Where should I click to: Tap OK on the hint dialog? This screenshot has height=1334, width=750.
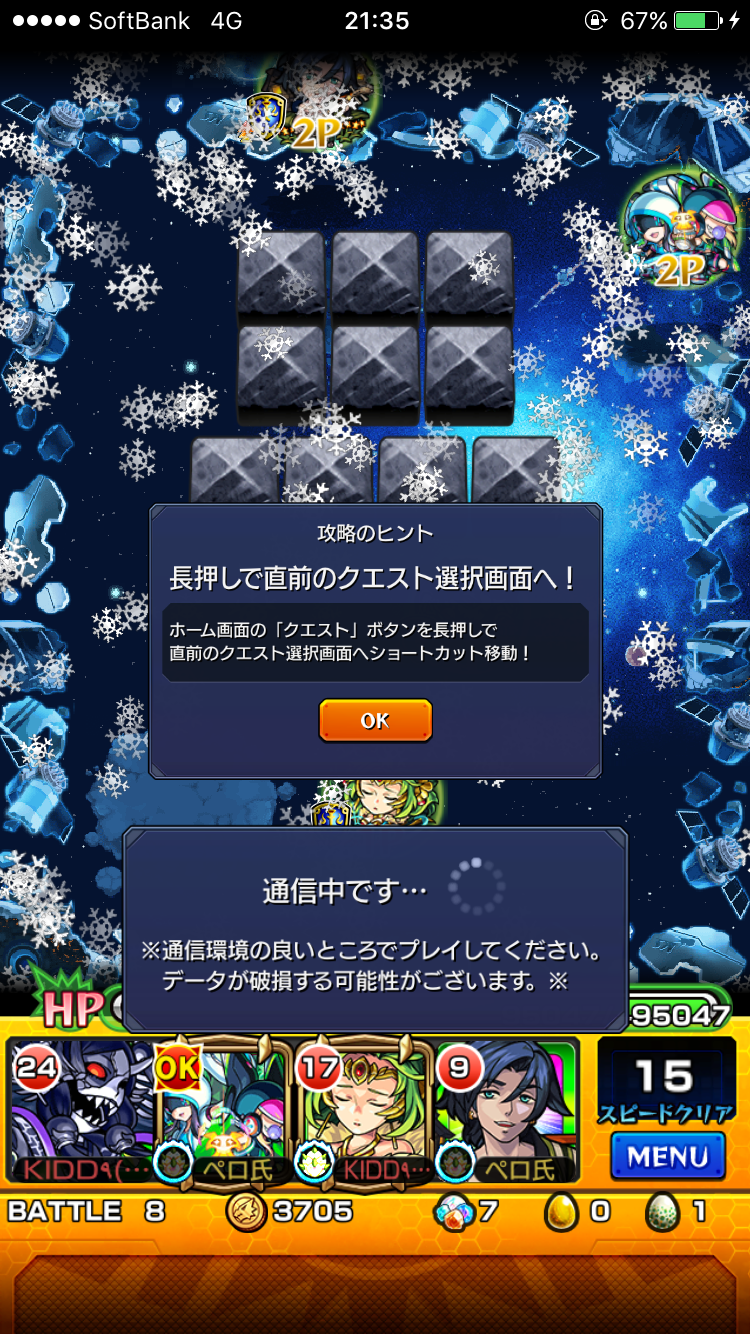tap(375, 720)
